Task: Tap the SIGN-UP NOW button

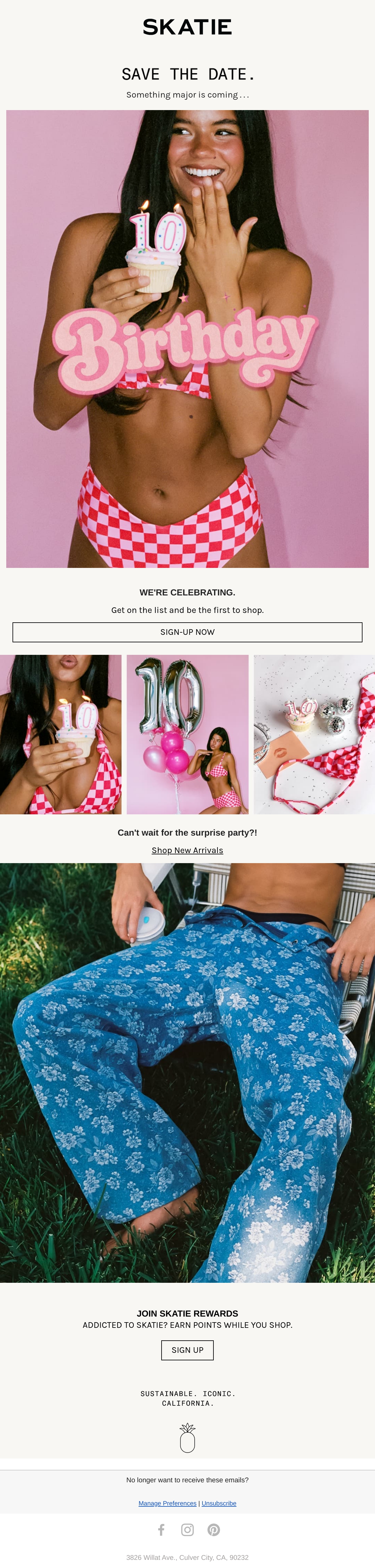Action: [x=187, y=632]
